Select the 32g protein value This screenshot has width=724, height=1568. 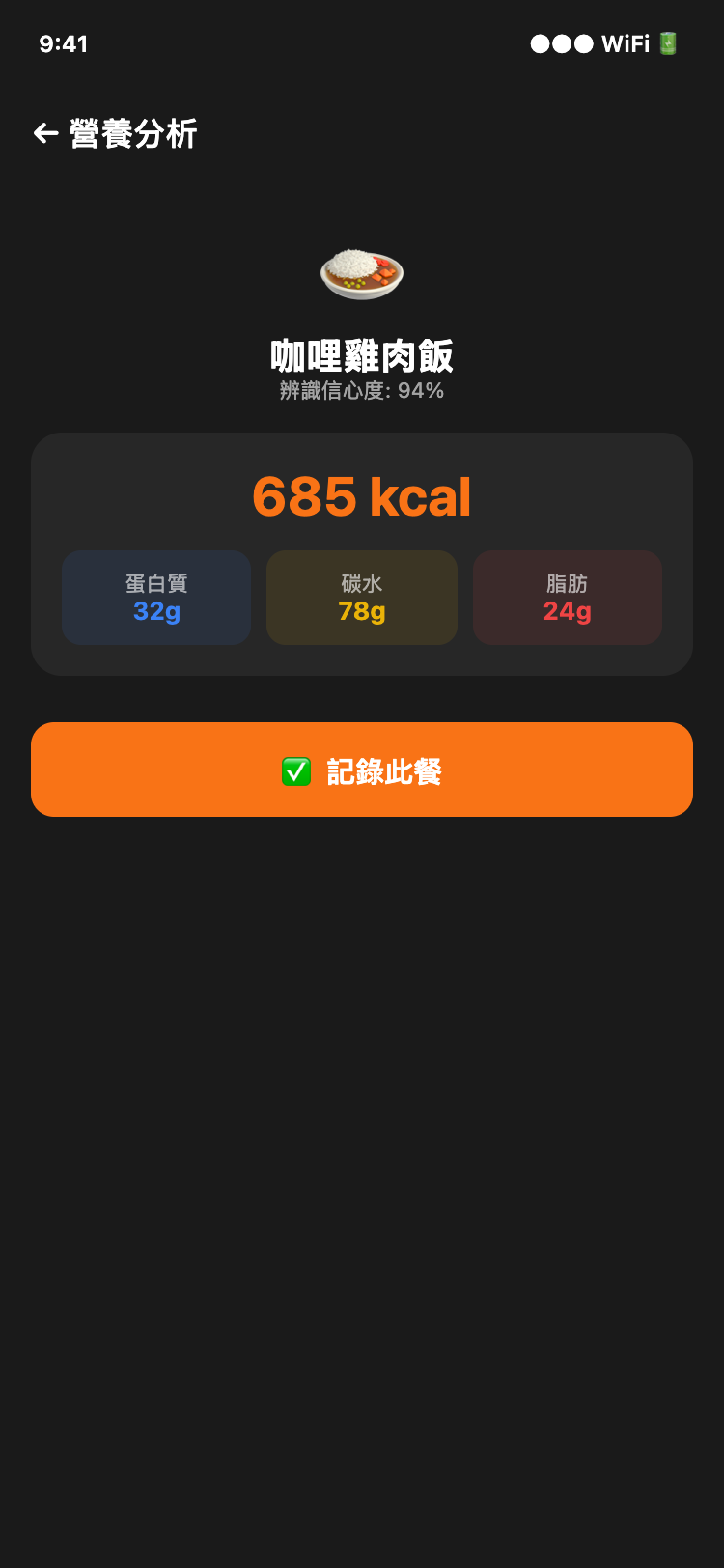(x=155, y=612)
